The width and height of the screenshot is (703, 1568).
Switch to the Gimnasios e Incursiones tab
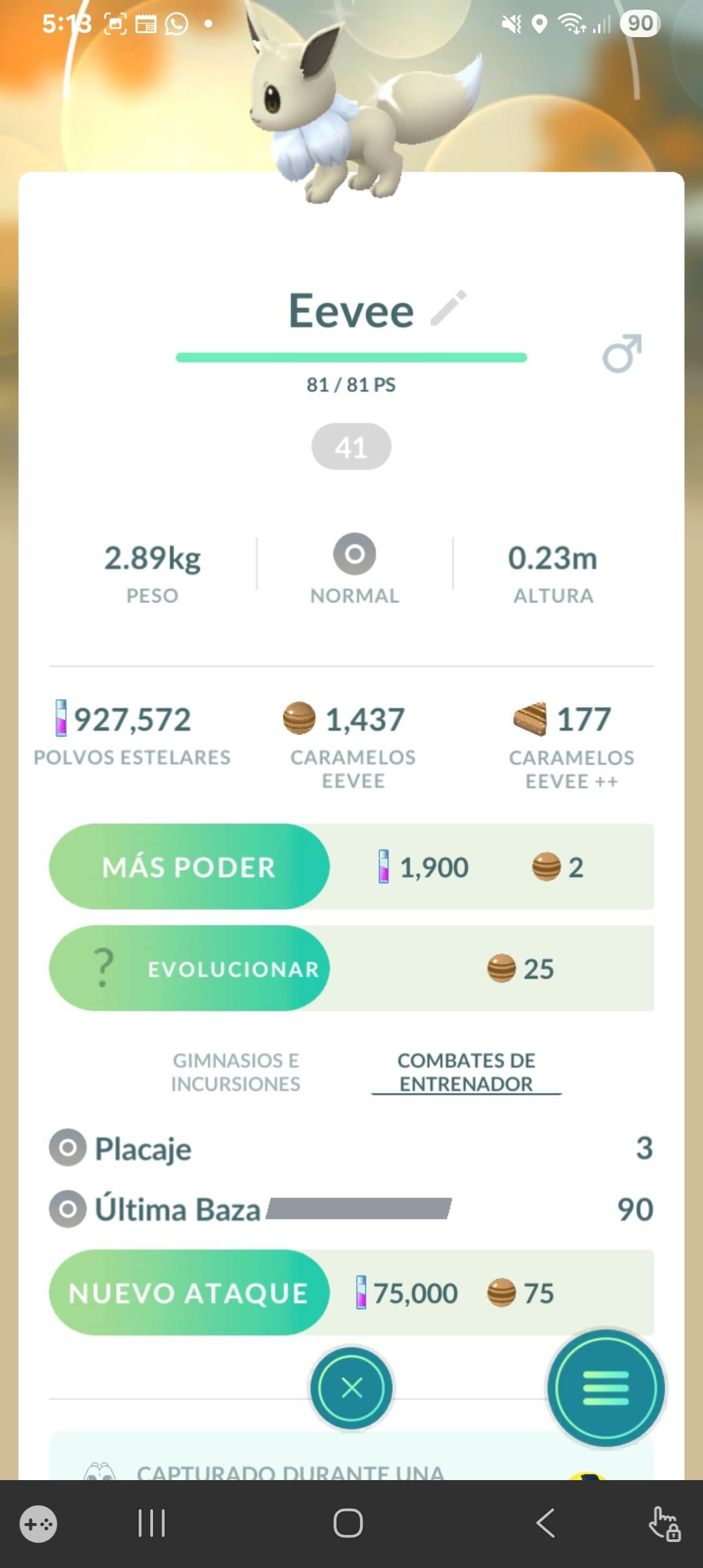point(236,1072)
